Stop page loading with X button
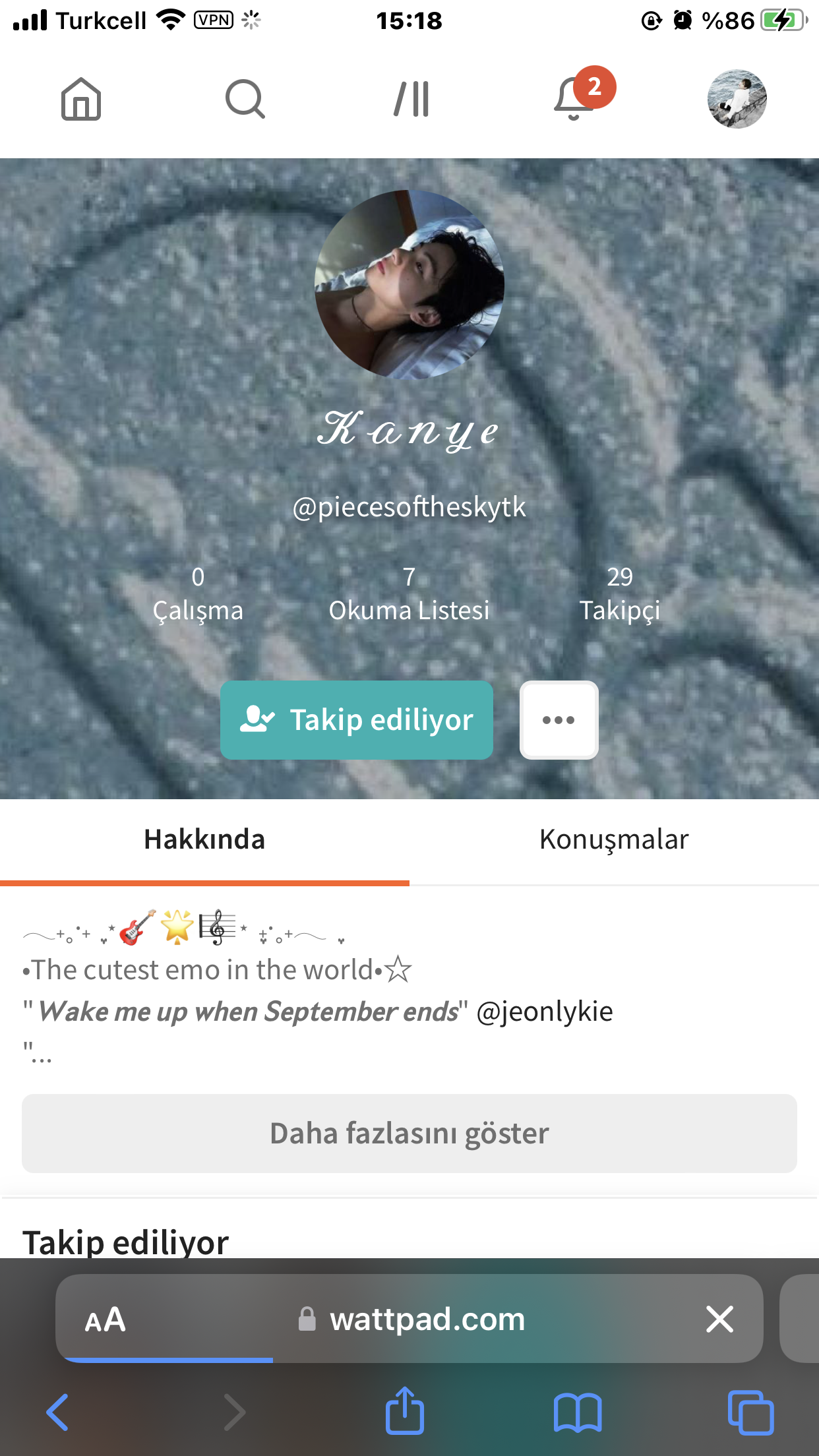Viewport: 819px width, 1456px height. pos(719,1319)
